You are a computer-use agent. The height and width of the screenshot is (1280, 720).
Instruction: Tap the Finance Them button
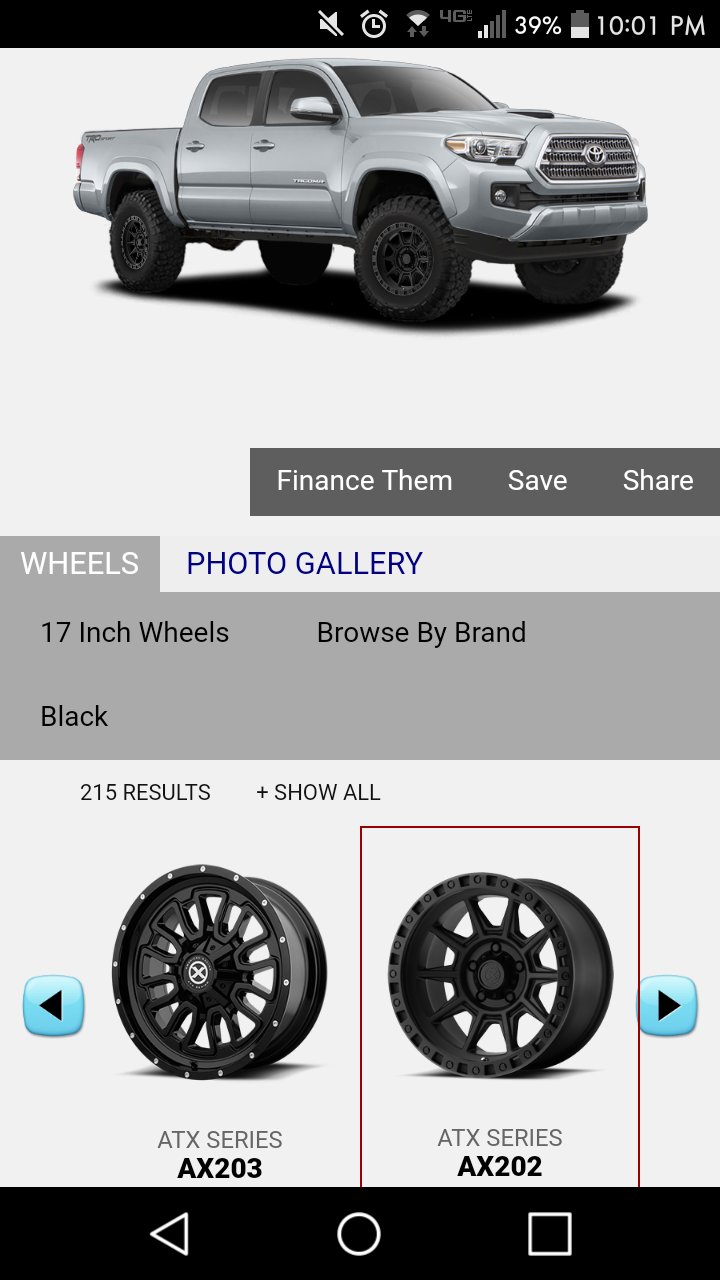[364, 481]
